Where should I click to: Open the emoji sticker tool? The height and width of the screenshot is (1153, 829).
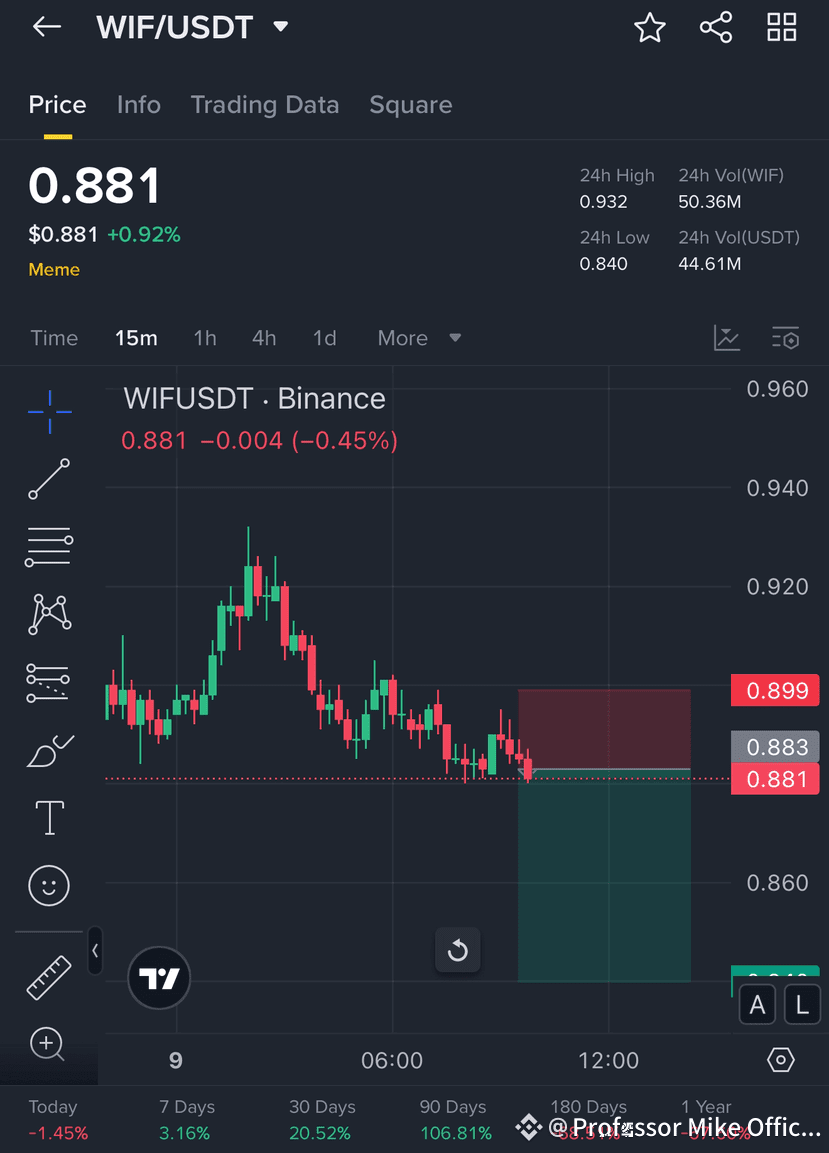[x=48, y=885]
